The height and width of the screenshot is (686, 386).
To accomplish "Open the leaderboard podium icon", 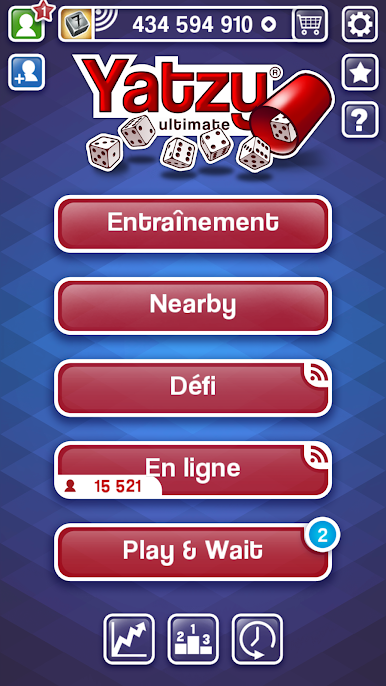I will coord(193,639).
